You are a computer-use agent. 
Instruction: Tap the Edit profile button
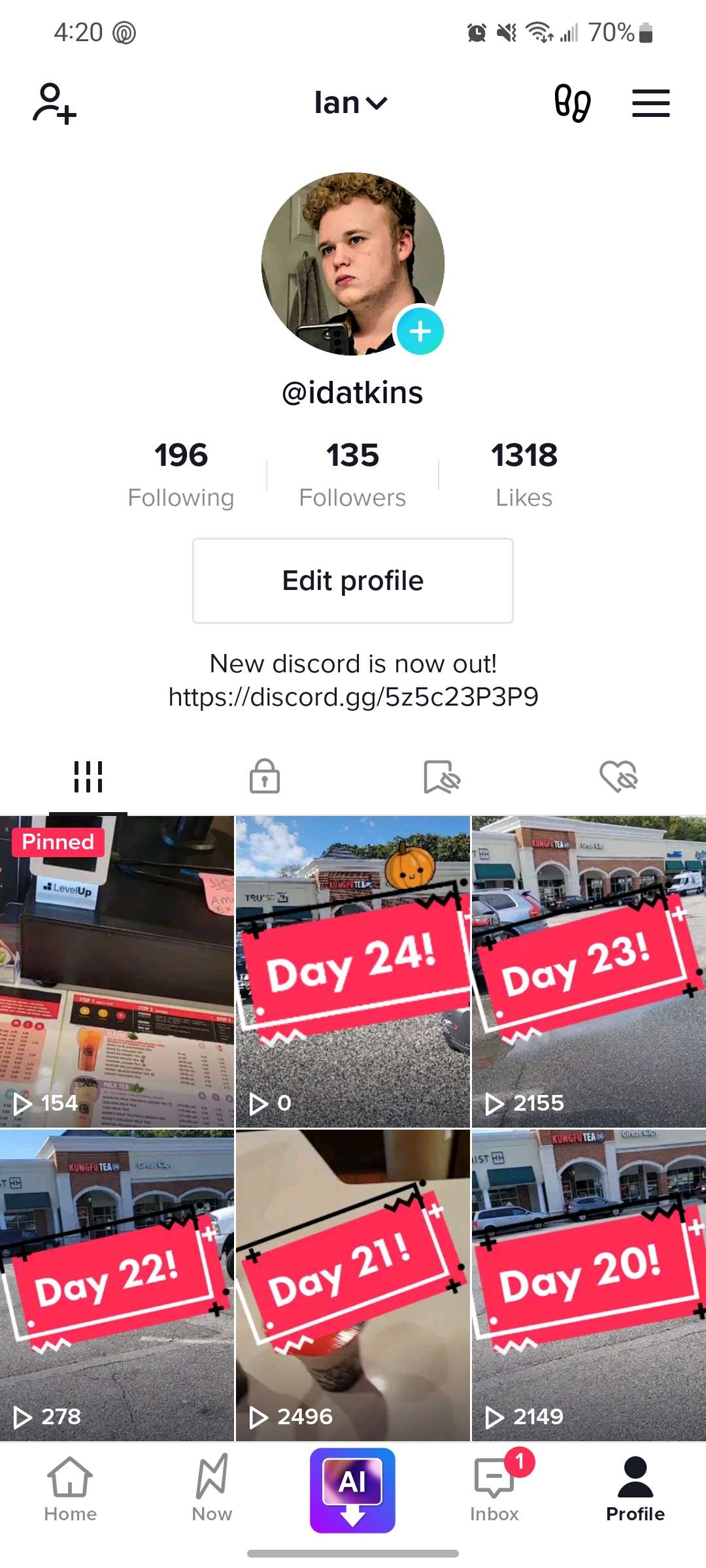click(353, 581)
